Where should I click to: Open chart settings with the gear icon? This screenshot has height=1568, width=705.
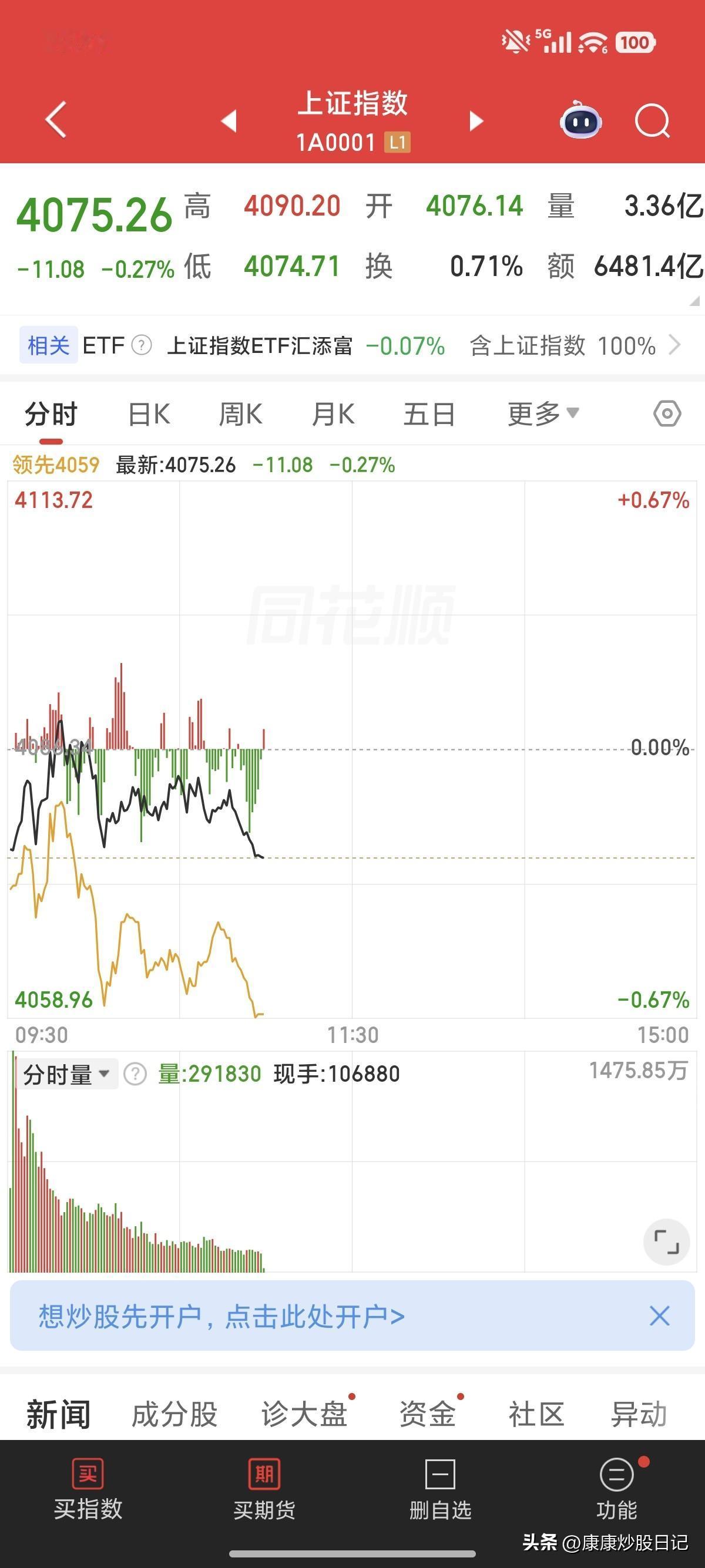pos(667,412)
